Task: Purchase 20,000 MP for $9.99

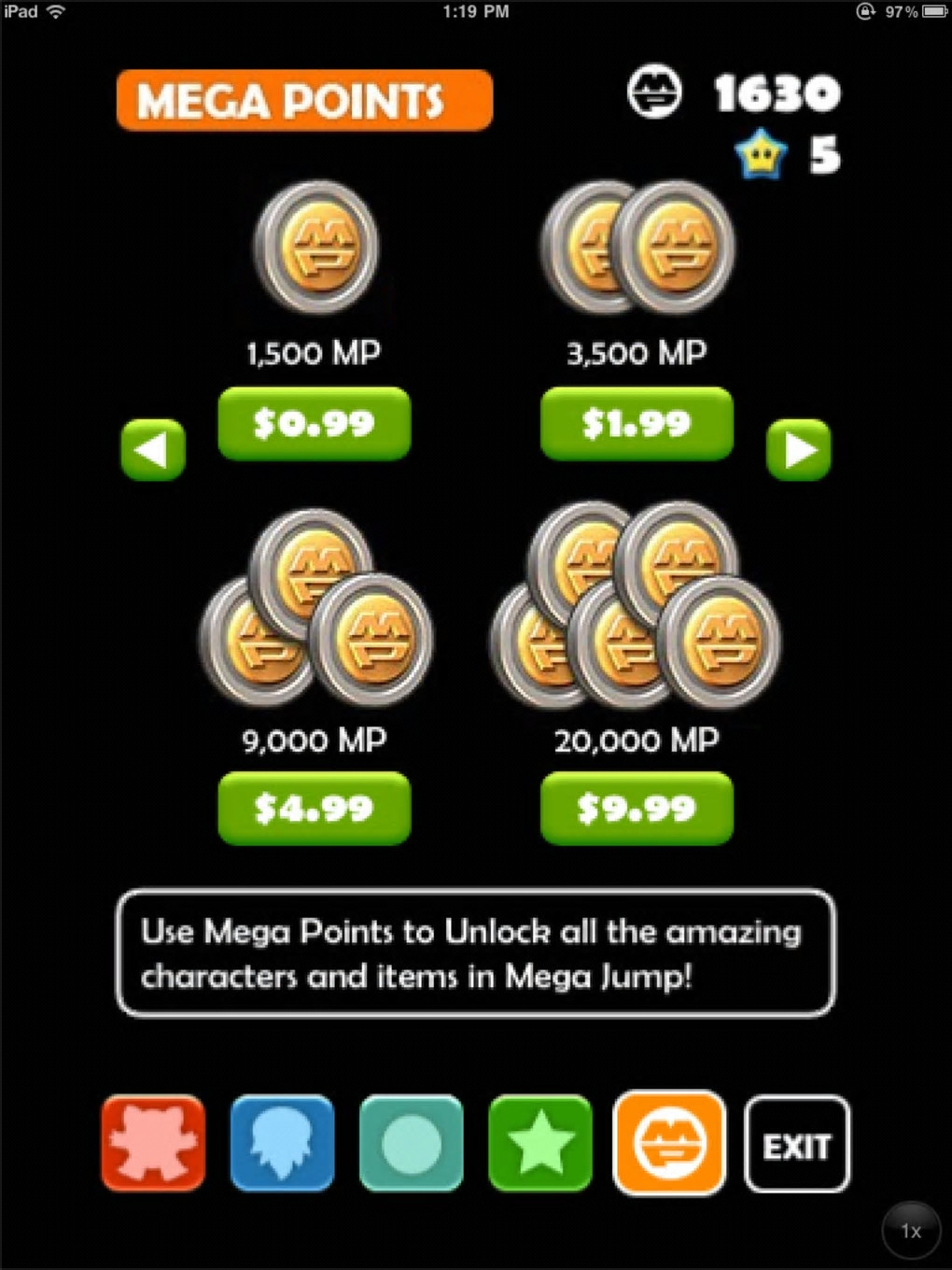Action: (637, 808)
